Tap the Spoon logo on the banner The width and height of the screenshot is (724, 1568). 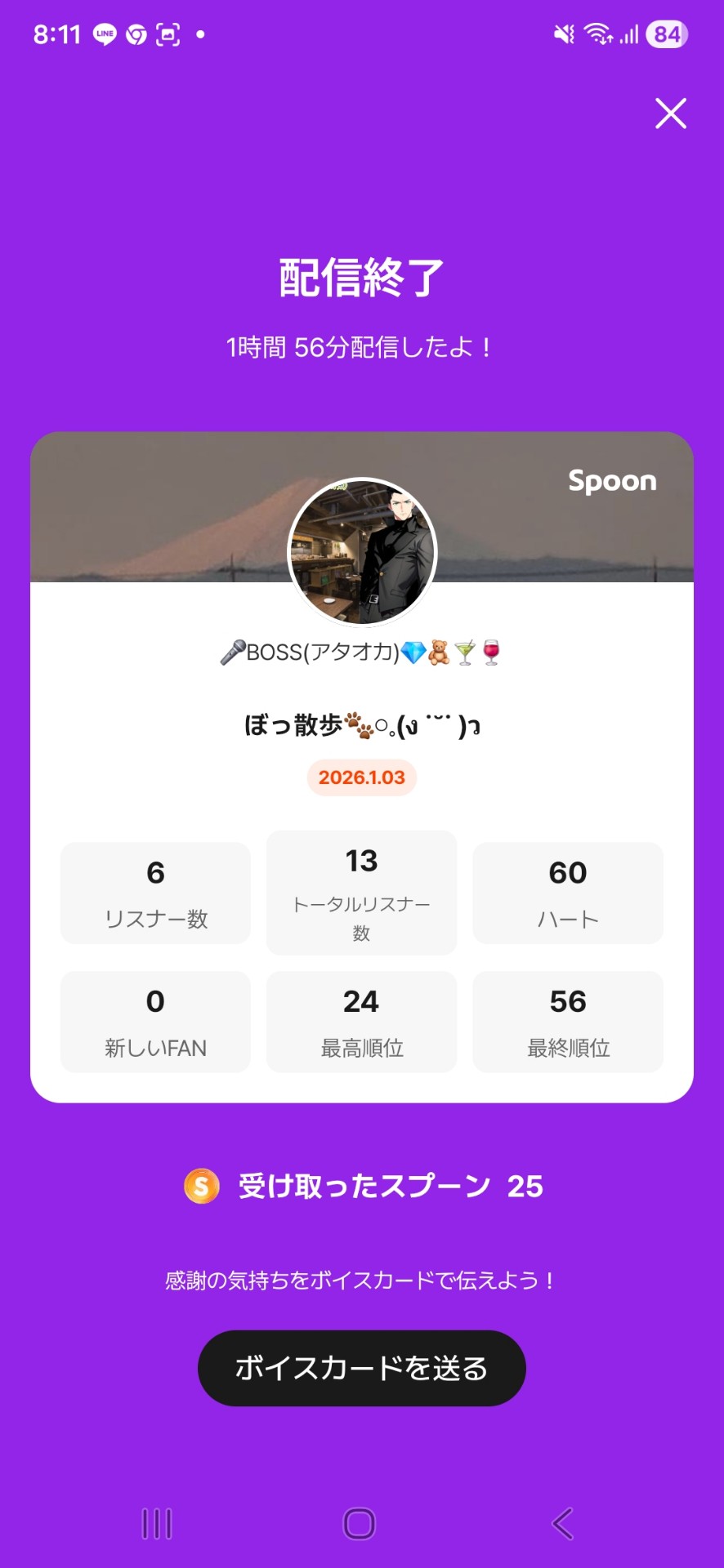612,482
